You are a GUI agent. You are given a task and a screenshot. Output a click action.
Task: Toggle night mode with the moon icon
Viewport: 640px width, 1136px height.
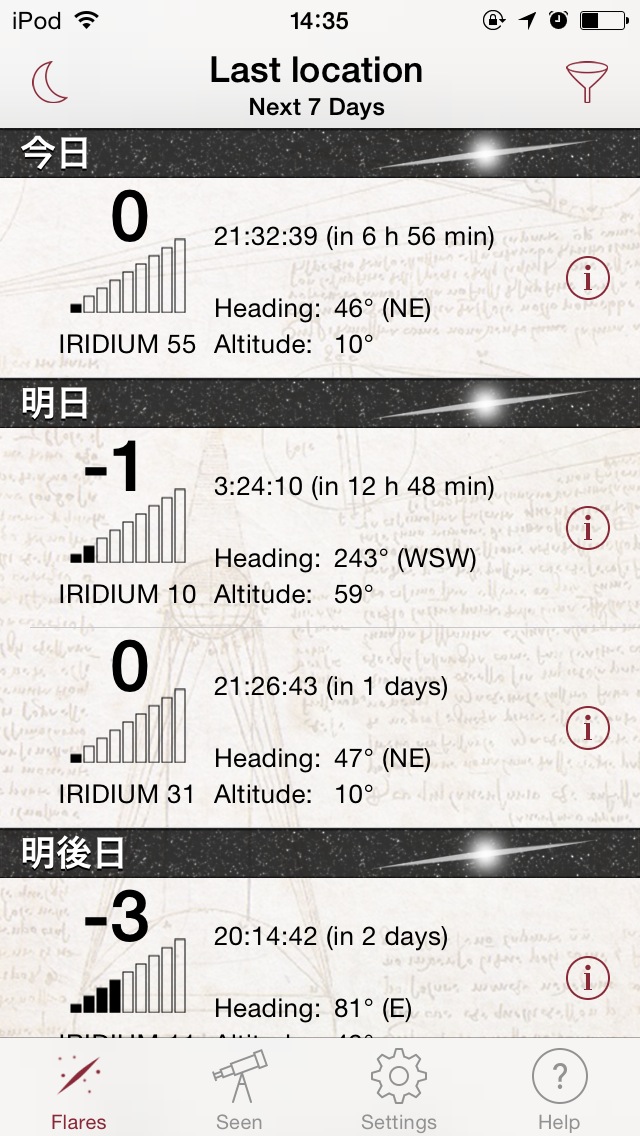point(51,82)
